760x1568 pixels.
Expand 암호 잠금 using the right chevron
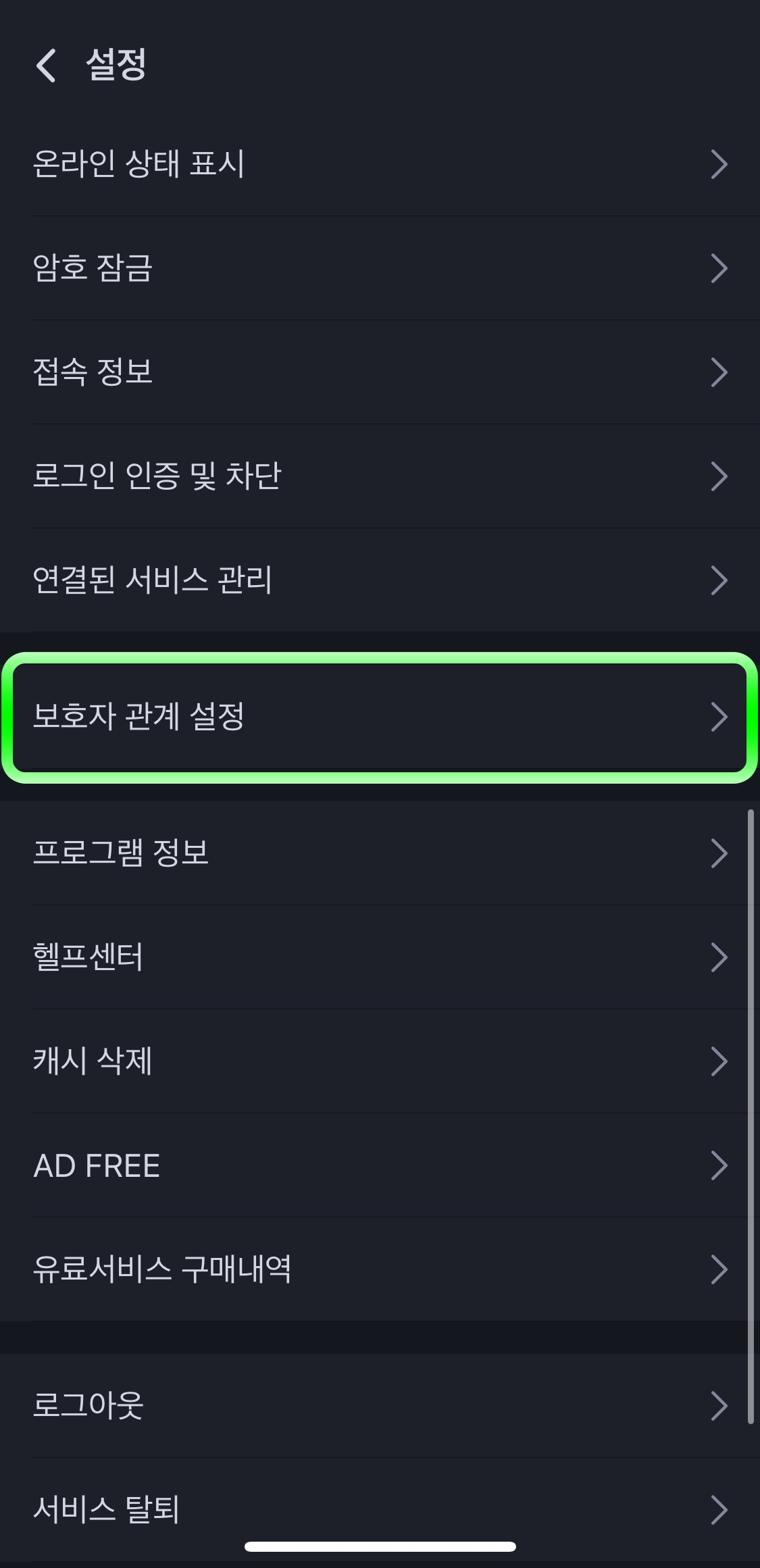coord(719,268)
